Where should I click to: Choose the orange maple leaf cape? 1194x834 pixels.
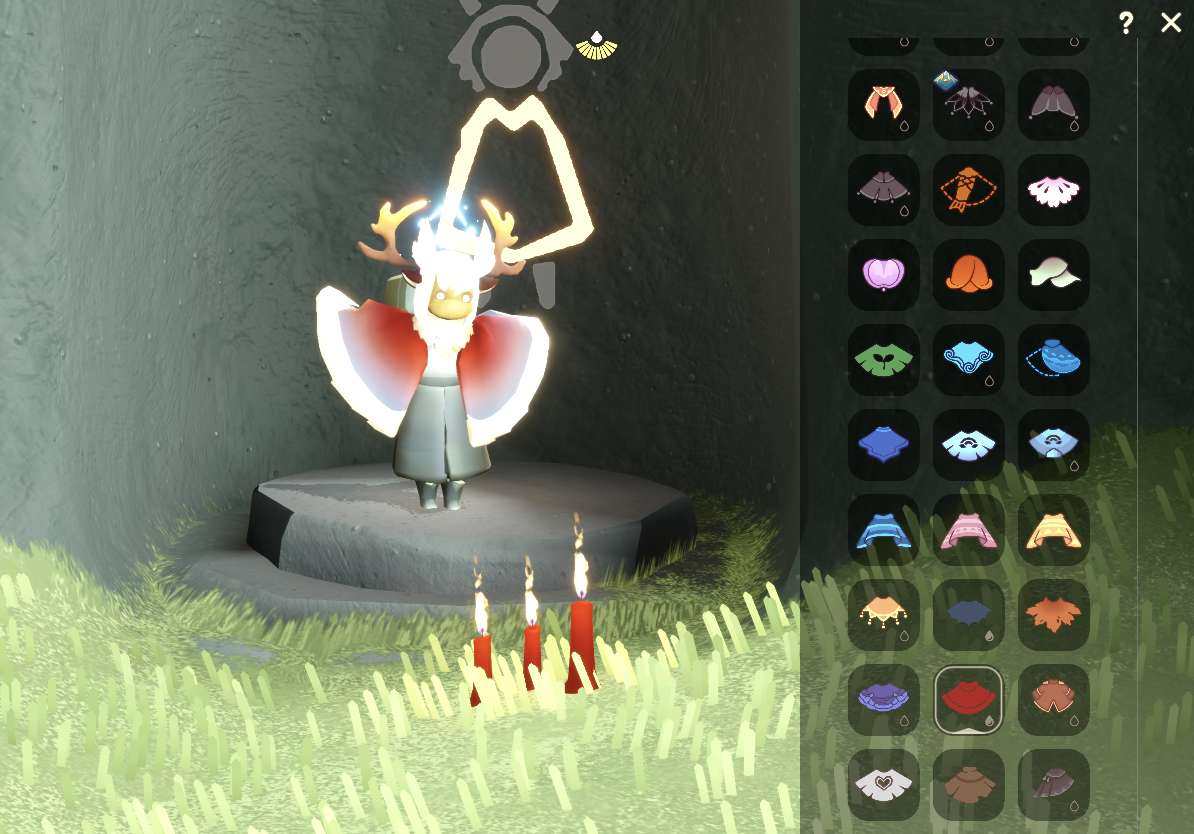[x=1053, y=614]
